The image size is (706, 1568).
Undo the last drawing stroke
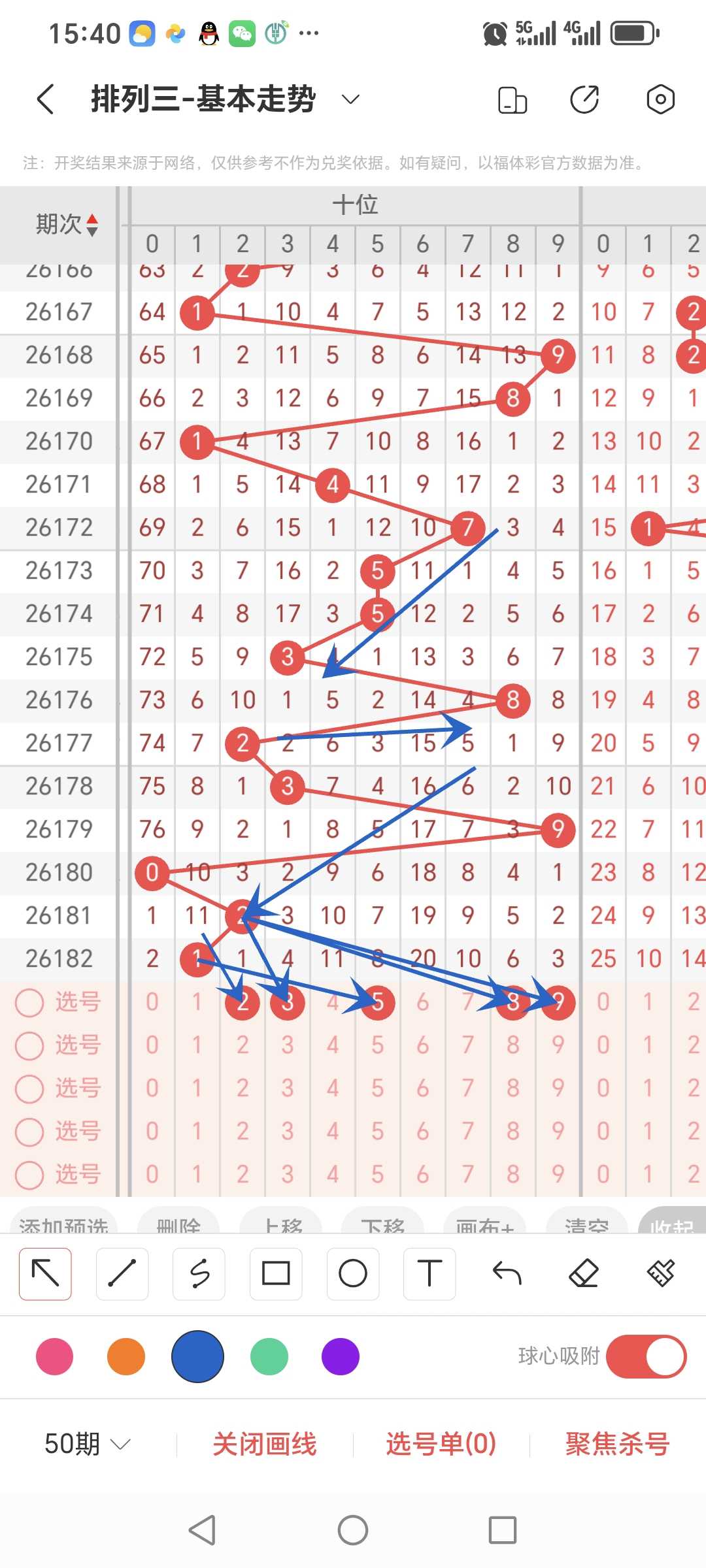(507, 1273)
